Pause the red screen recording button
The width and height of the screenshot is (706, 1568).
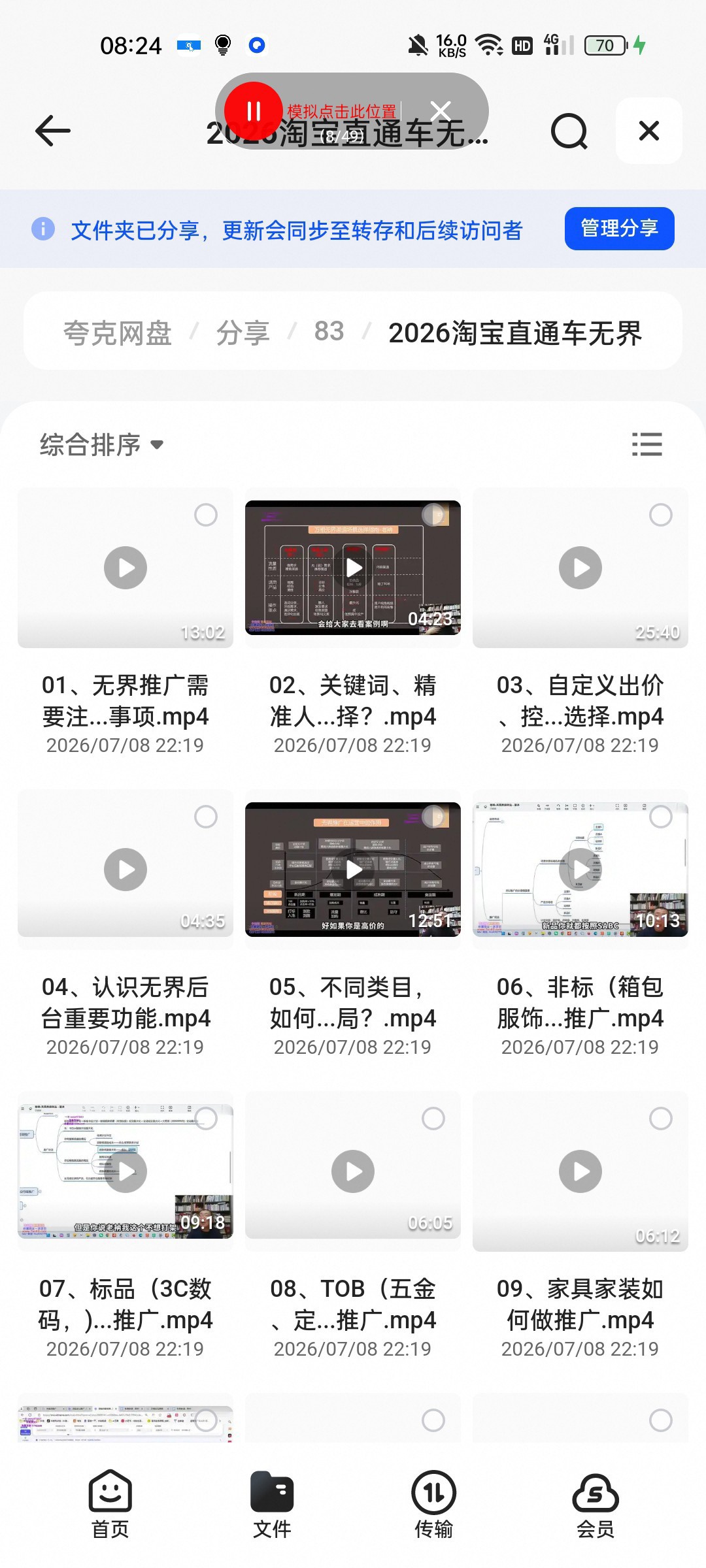254,111
